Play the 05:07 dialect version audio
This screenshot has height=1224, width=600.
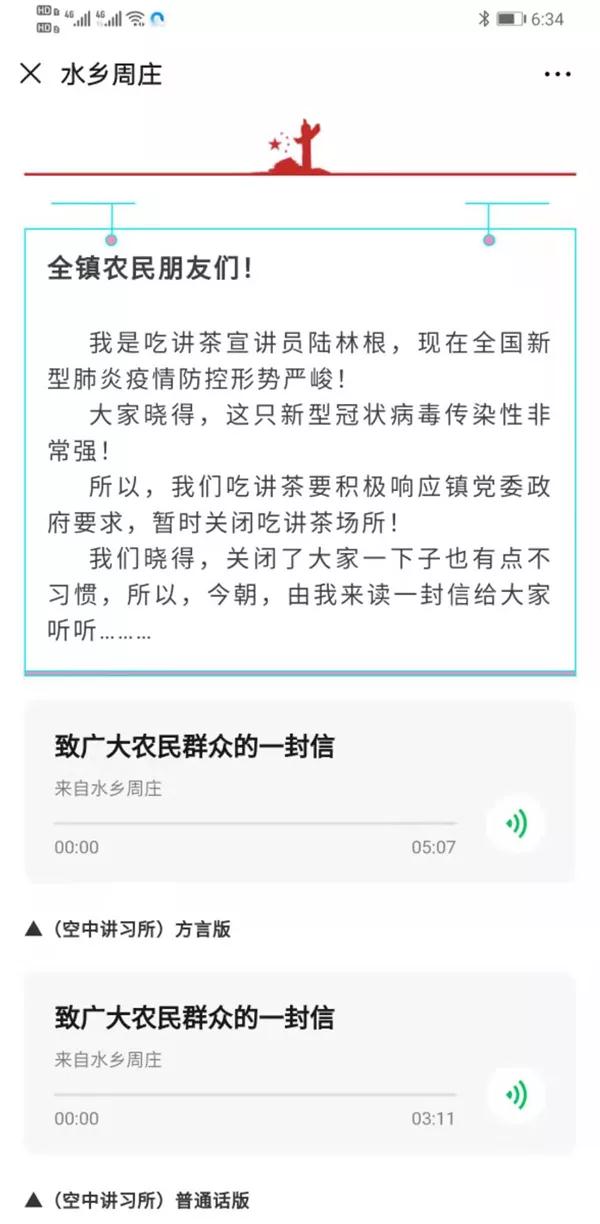(516, 824)
